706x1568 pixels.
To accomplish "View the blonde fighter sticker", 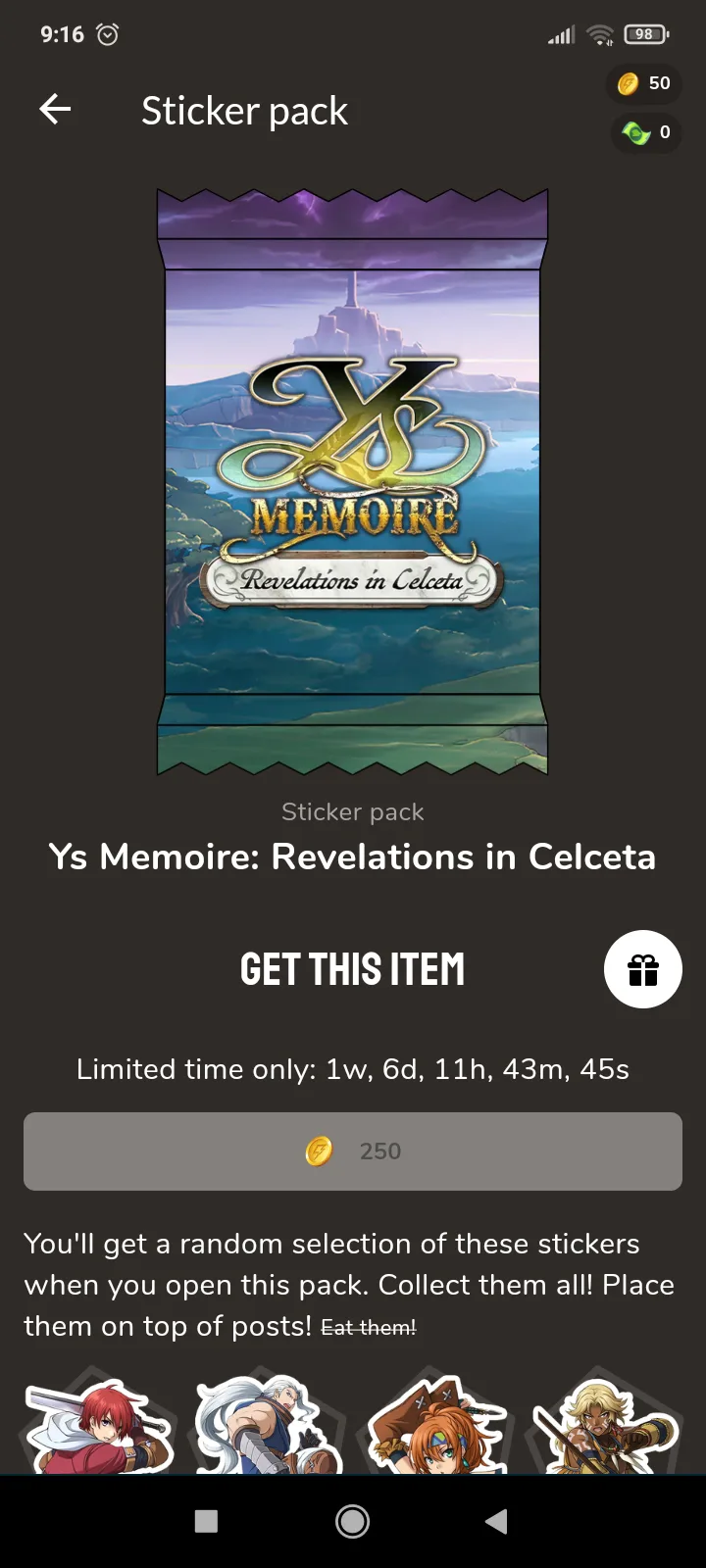I will 603,1426.
